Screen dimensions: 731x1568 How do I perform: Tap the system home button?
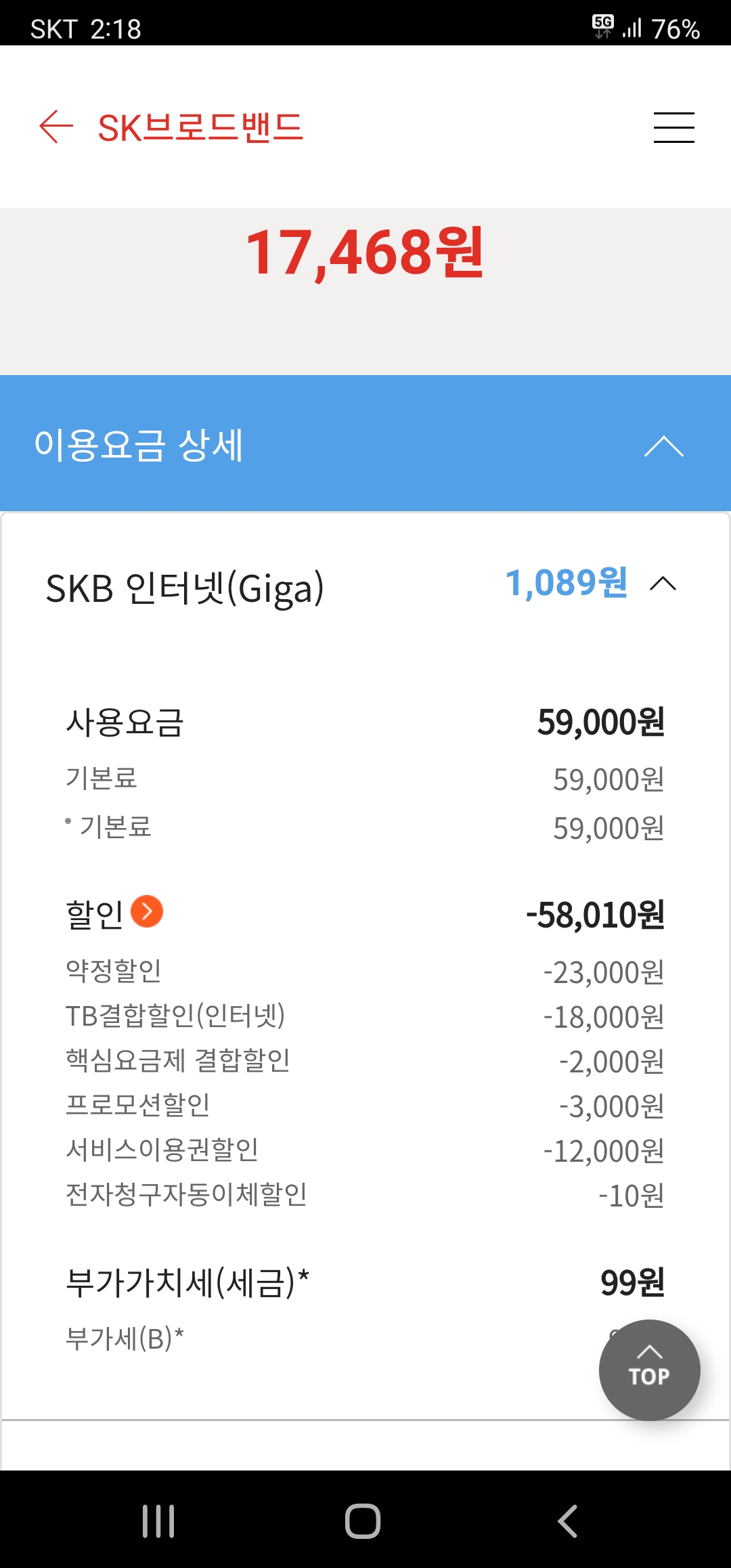pos(363,1521)
